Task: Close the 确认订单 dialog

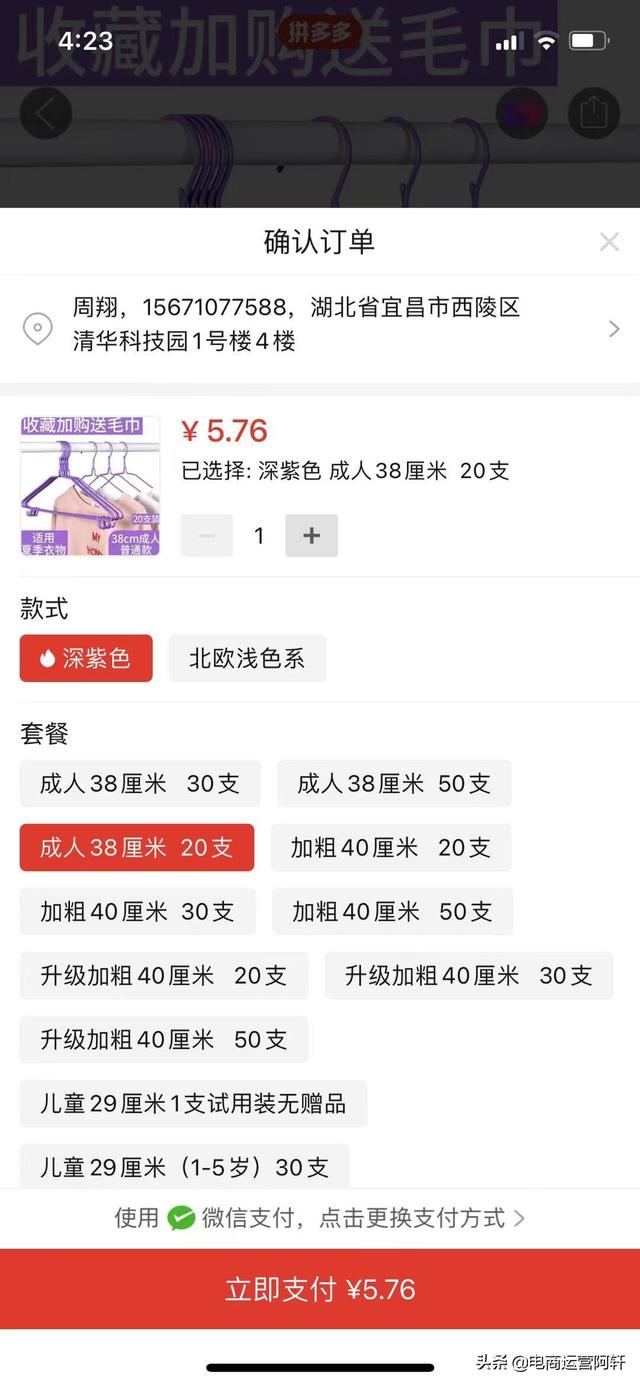Action: click(609, 242)
